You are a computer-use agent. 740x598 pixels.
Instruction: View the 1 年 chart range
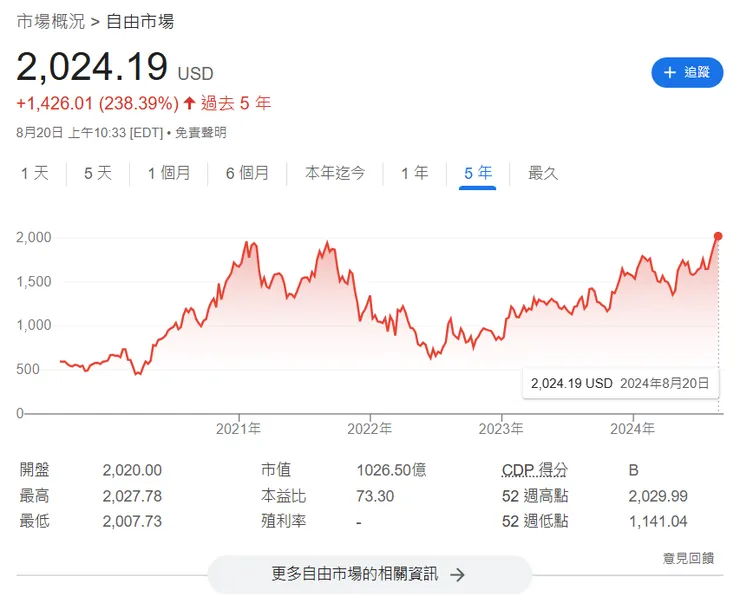(414, 173)
